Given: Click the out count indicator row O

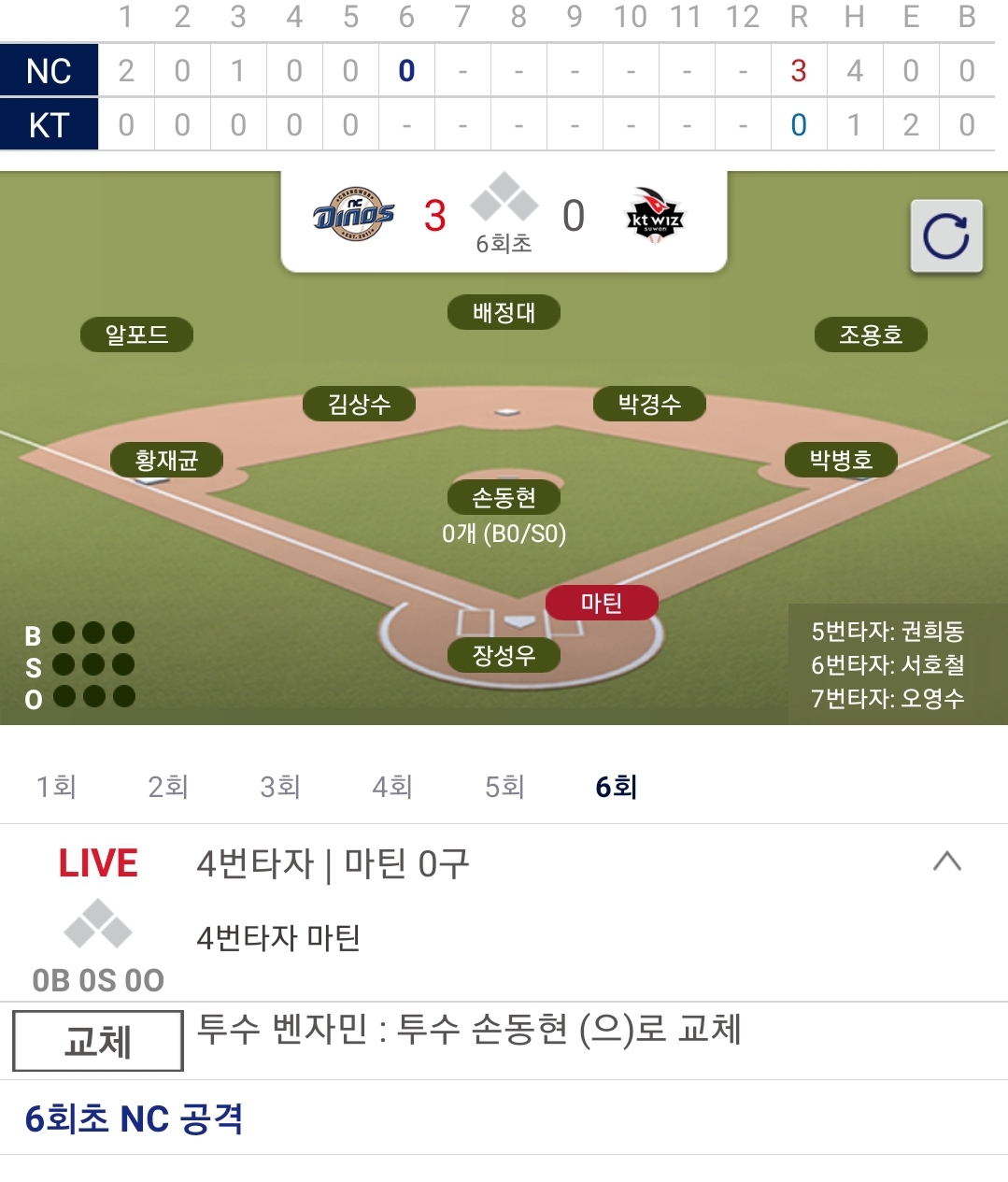Looking at the screenshot, I should click(91, 696).
